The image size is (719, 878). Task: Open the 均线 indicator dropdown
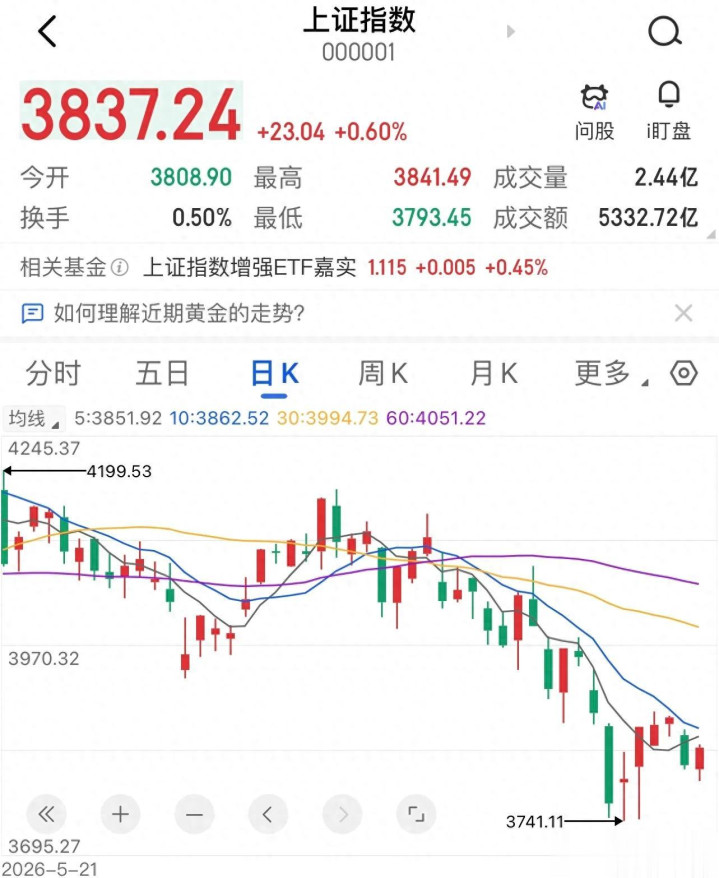pos(33,418)
